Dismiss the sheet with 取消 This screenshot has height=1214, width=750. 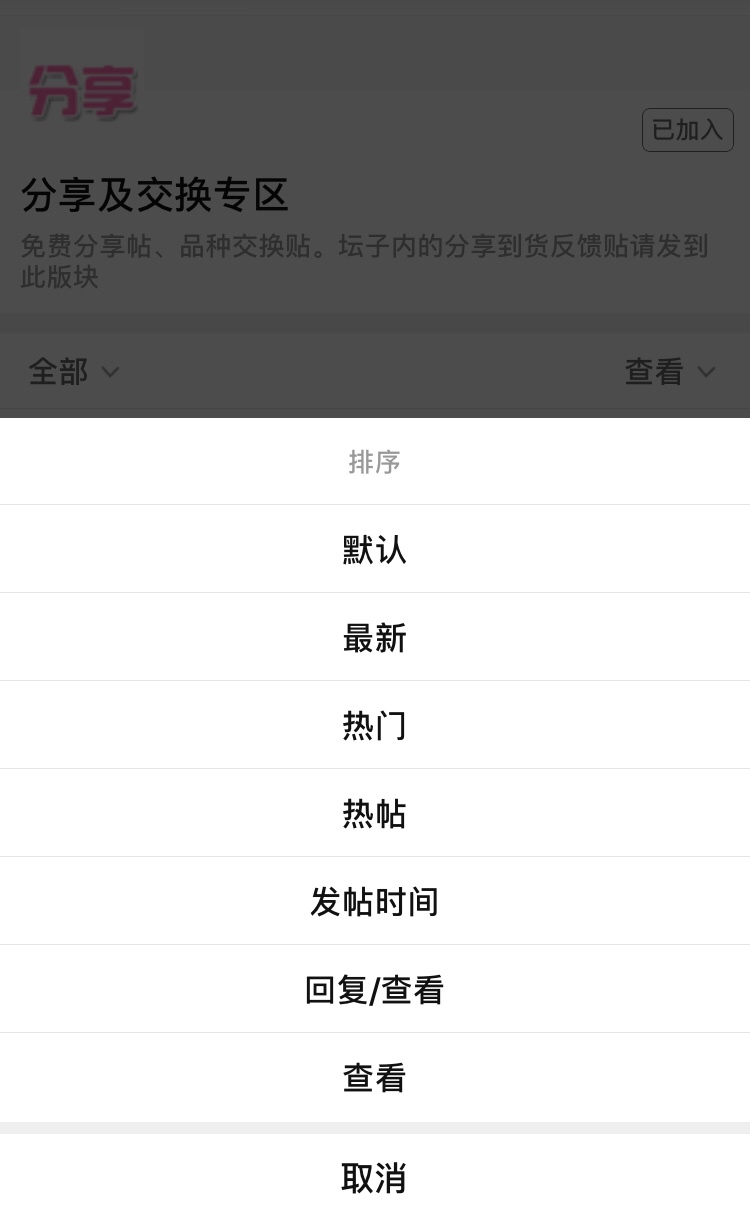(x=375, y=1177)
